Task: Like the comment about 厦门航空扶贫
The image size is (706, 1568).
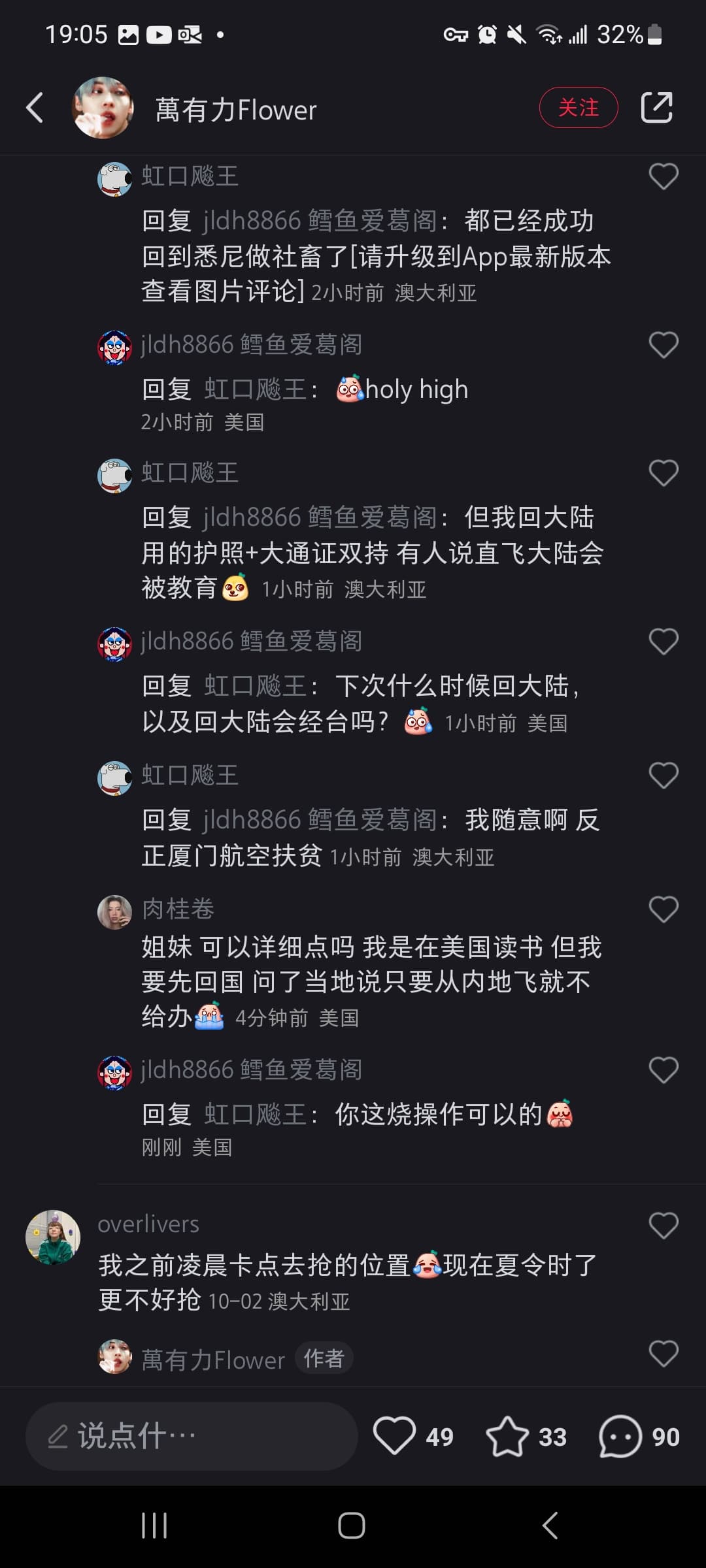Action: [x=663, y=776]
